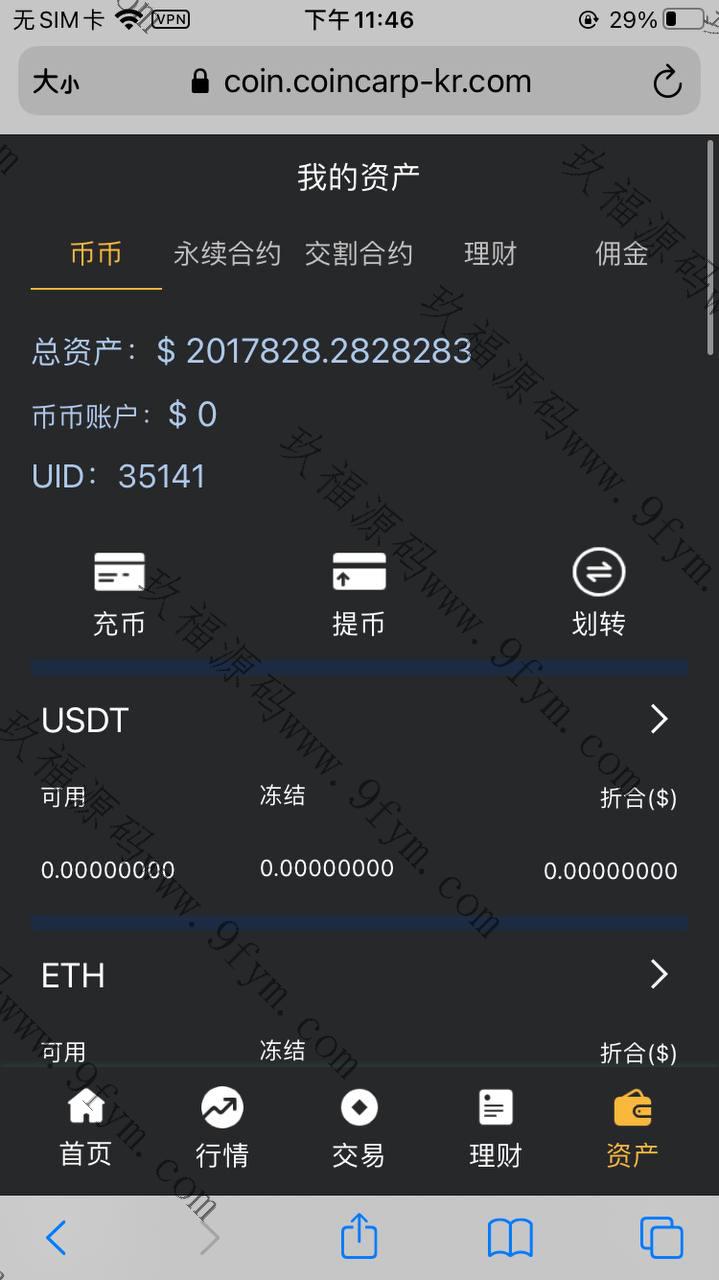The height and width of the screenshot is (1280, 719).
Task: Open the 理财 top tab
Action: [490, 254]
